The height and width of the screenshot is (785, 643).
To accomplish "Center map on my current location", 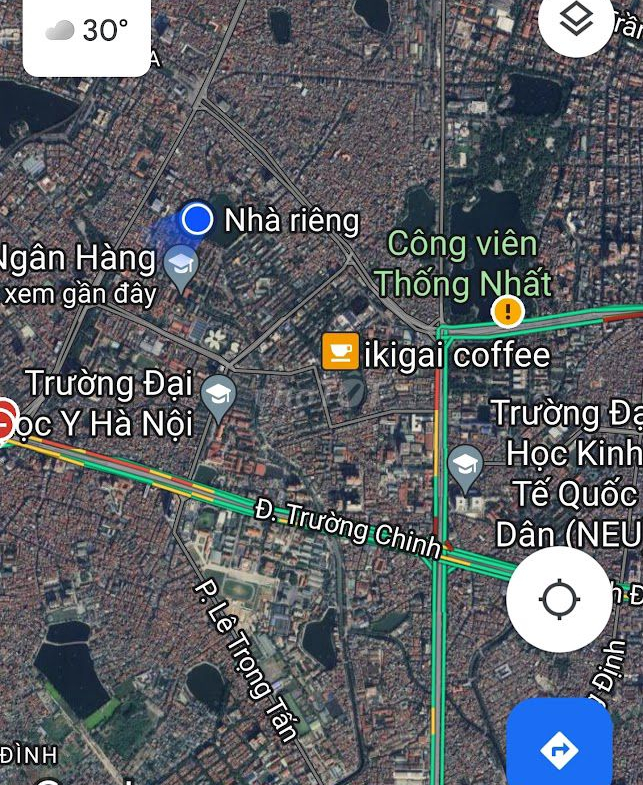I will [x=558, y=599].
